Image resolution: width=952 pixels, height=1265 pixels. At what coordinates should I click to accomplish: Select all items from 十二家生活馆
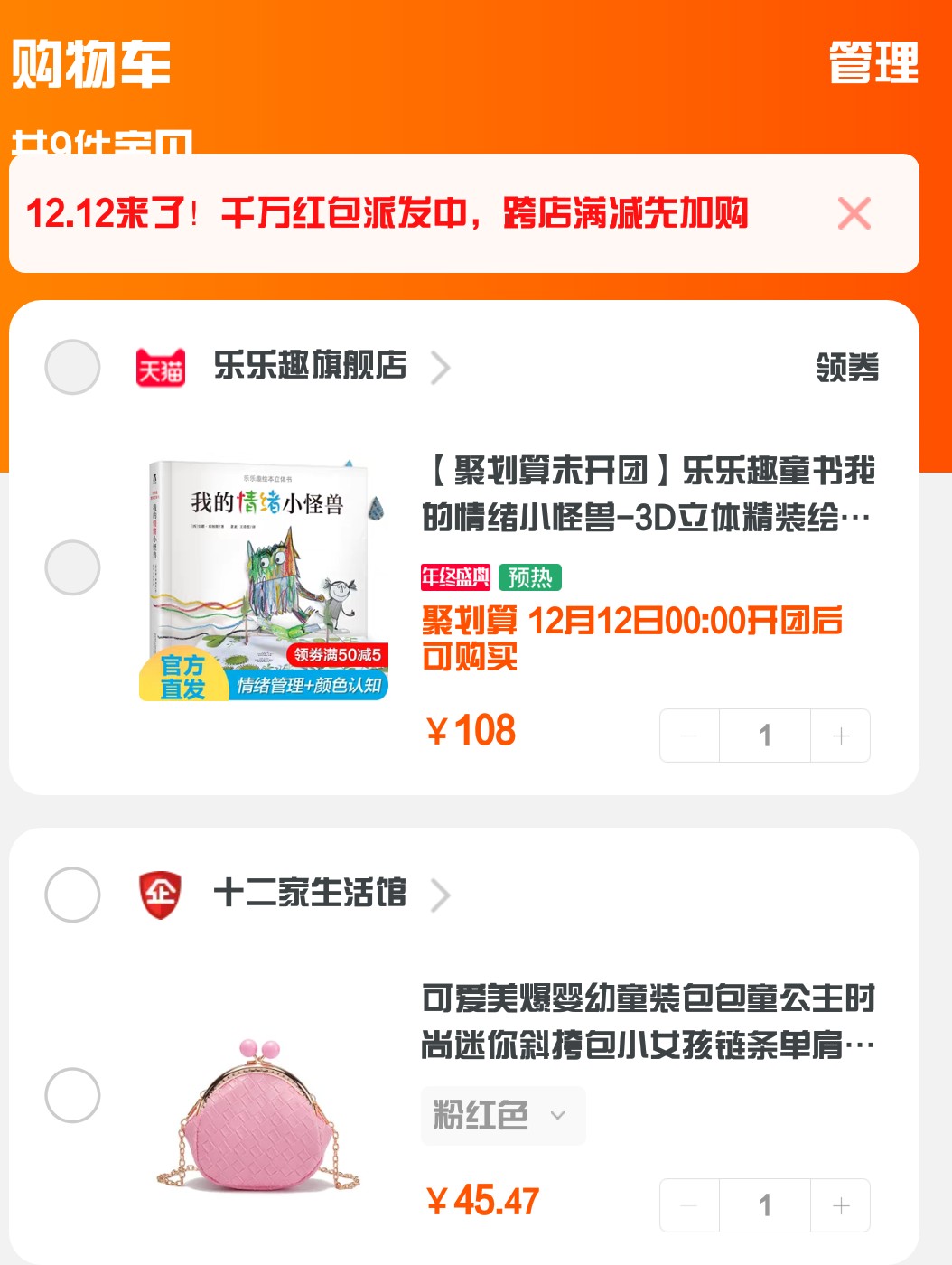72,895
